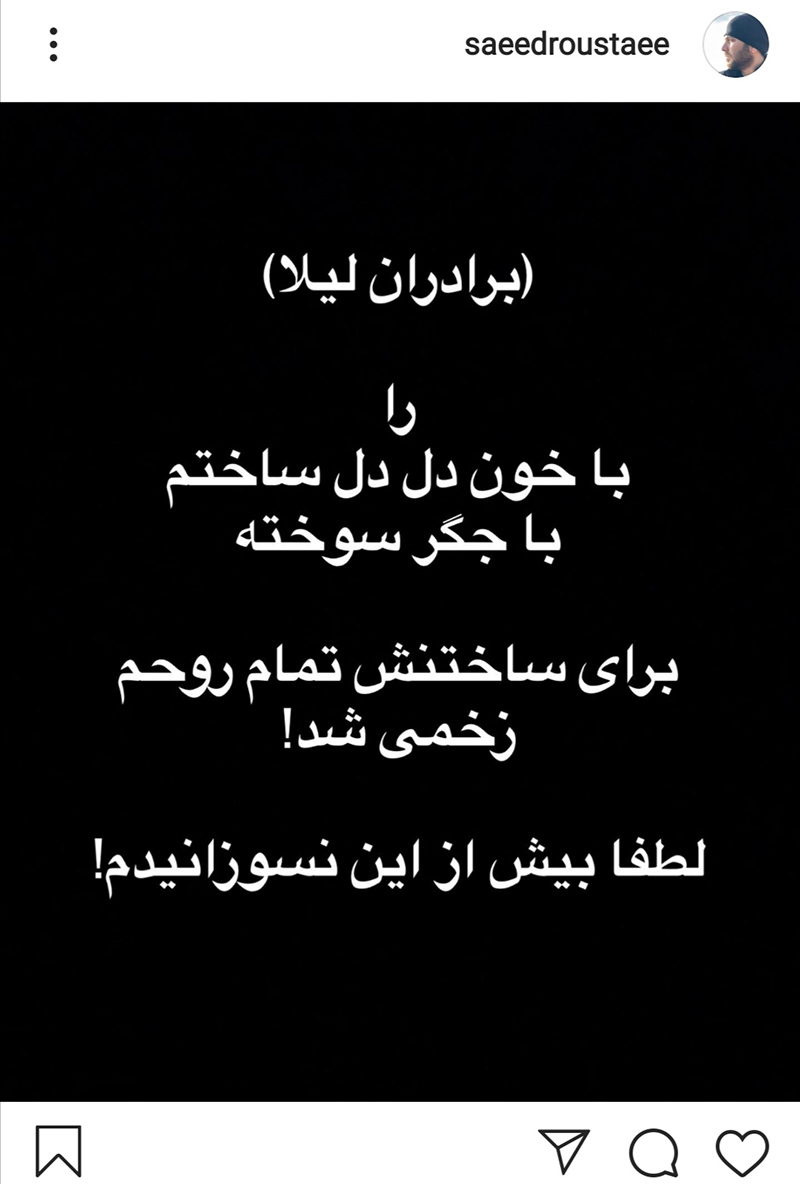
Task: Share the post with the paper-plane icon
Action: 565,1150
